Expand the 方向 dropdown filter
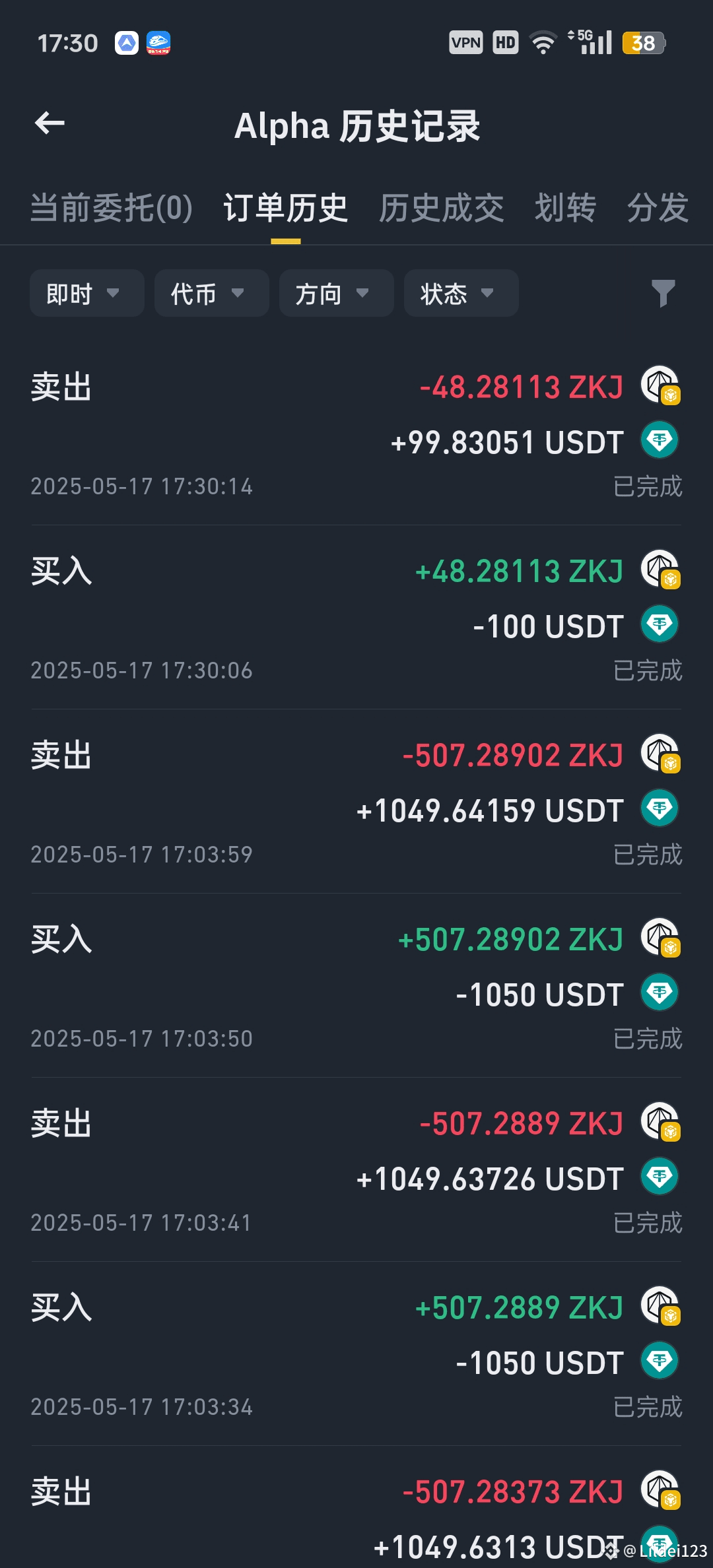This screenshot has height=1568, width=713. (x=336, y=294)
